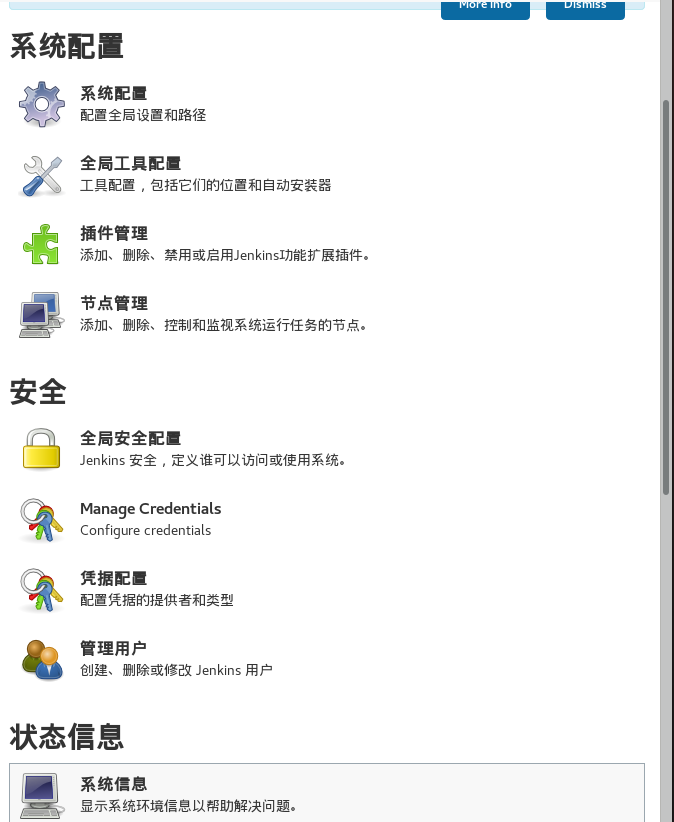
Task: Open 系统配置 settings row
Action: (x=114, y=94)
